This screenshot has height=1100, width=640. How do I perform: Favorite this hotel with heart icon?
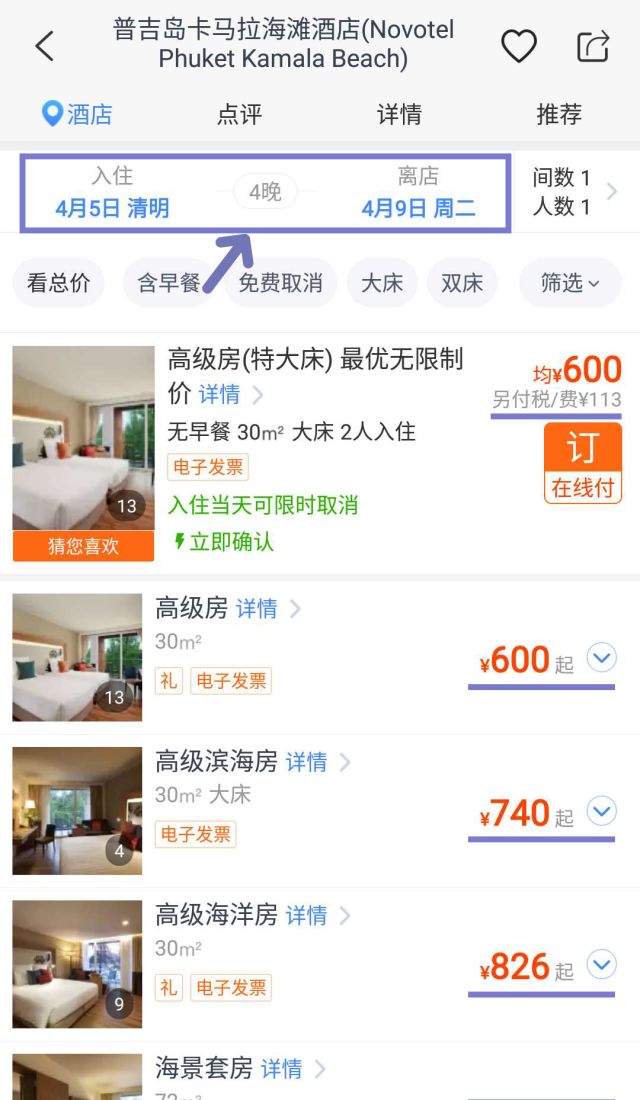coord(518,46)
